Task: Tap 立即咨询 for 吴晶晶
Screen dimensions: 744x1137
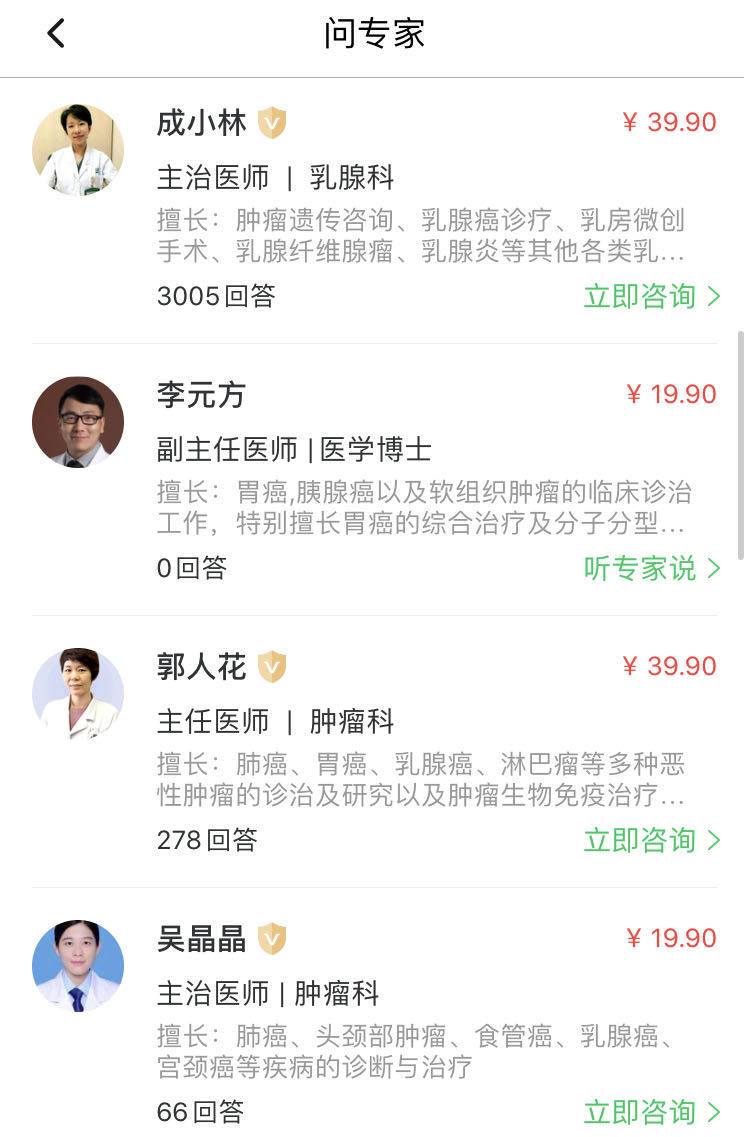Action: 651,1112
